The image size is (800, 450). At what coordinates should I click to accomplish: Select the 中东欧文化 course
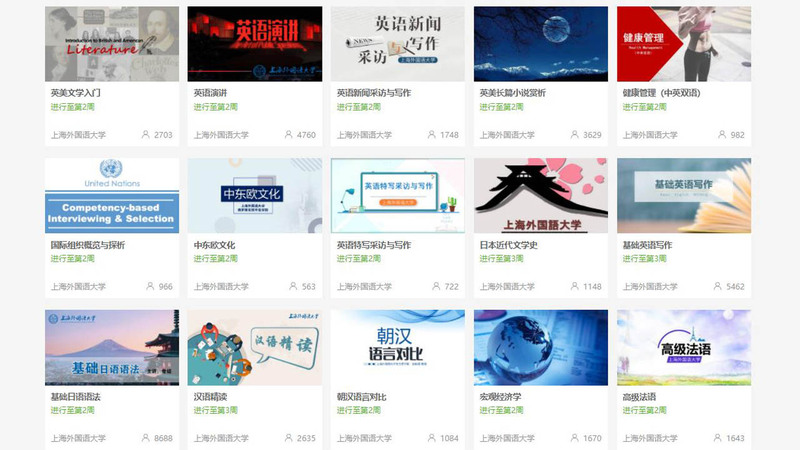[x=255, y=196]
